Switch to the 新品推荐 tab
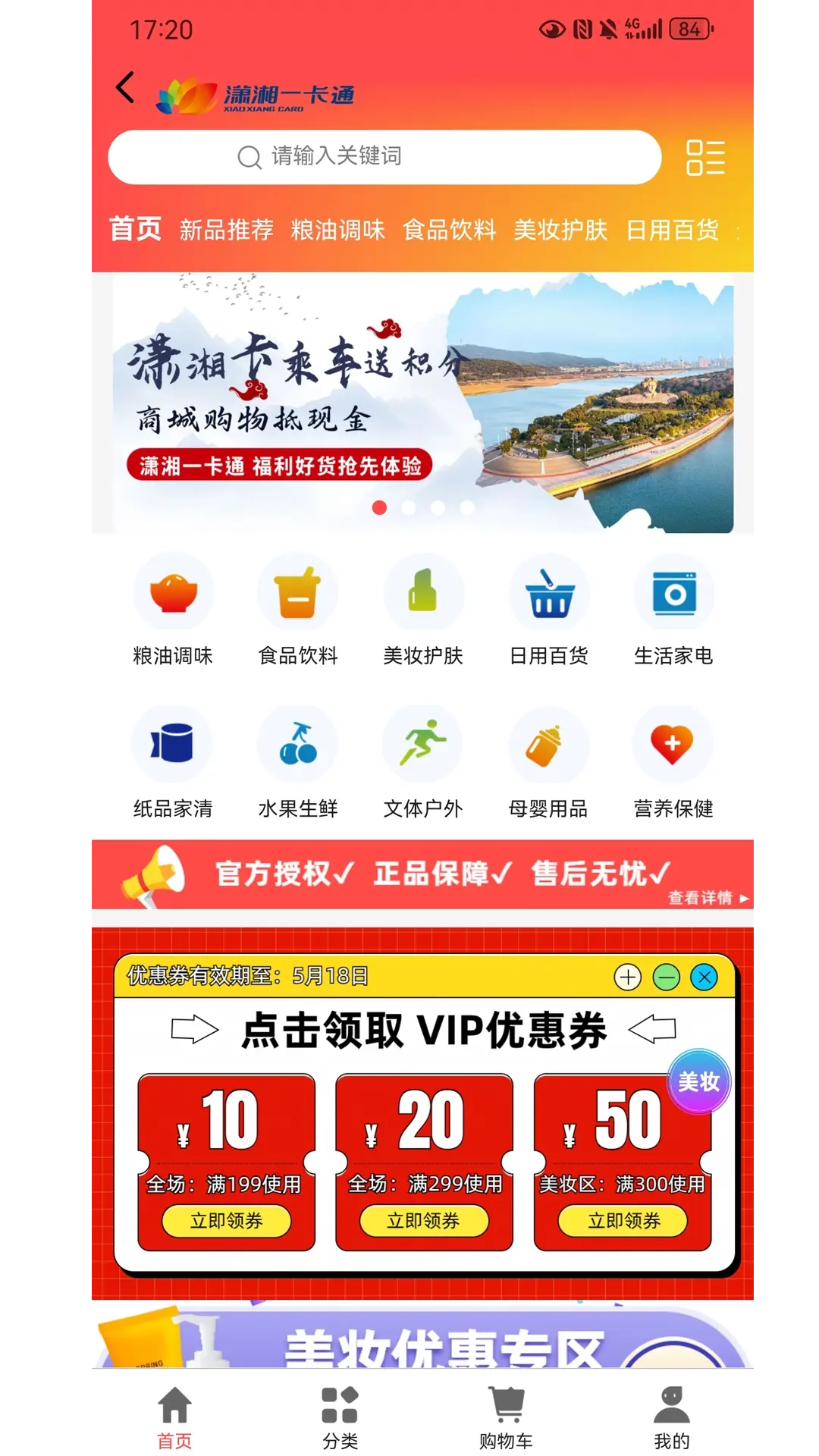Image resolution: width=819 pixels, height=1456 pixels. pyautogui.click(x=226, y=230)
